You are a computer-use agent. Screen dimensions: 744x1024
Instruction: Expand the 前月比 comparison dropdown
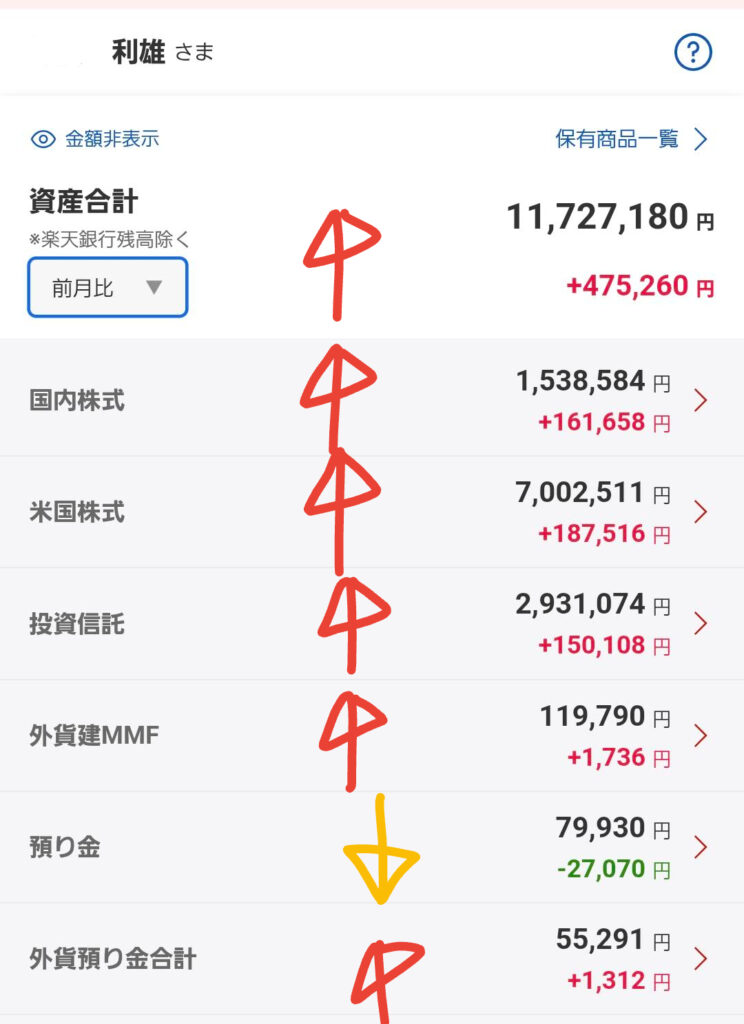(108, 288)
